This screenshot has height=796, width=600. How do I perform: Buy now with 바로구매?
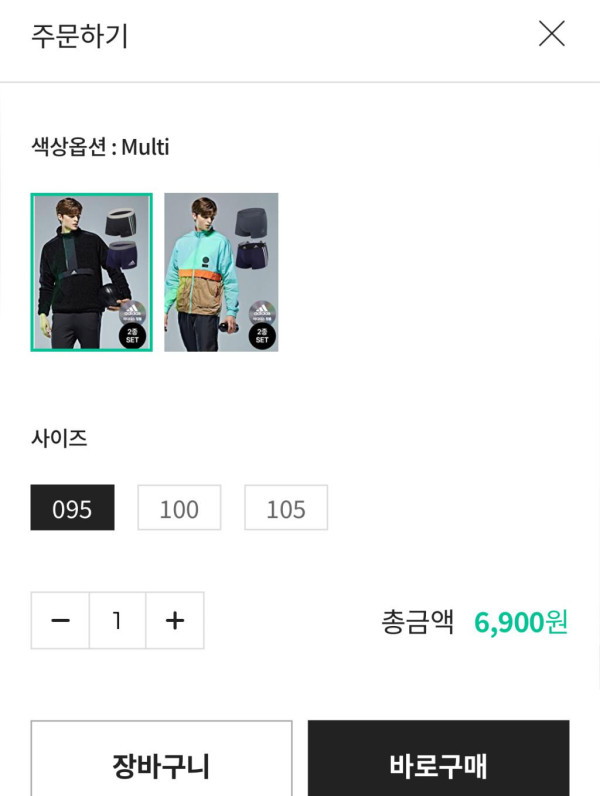[x=438, y=762]
